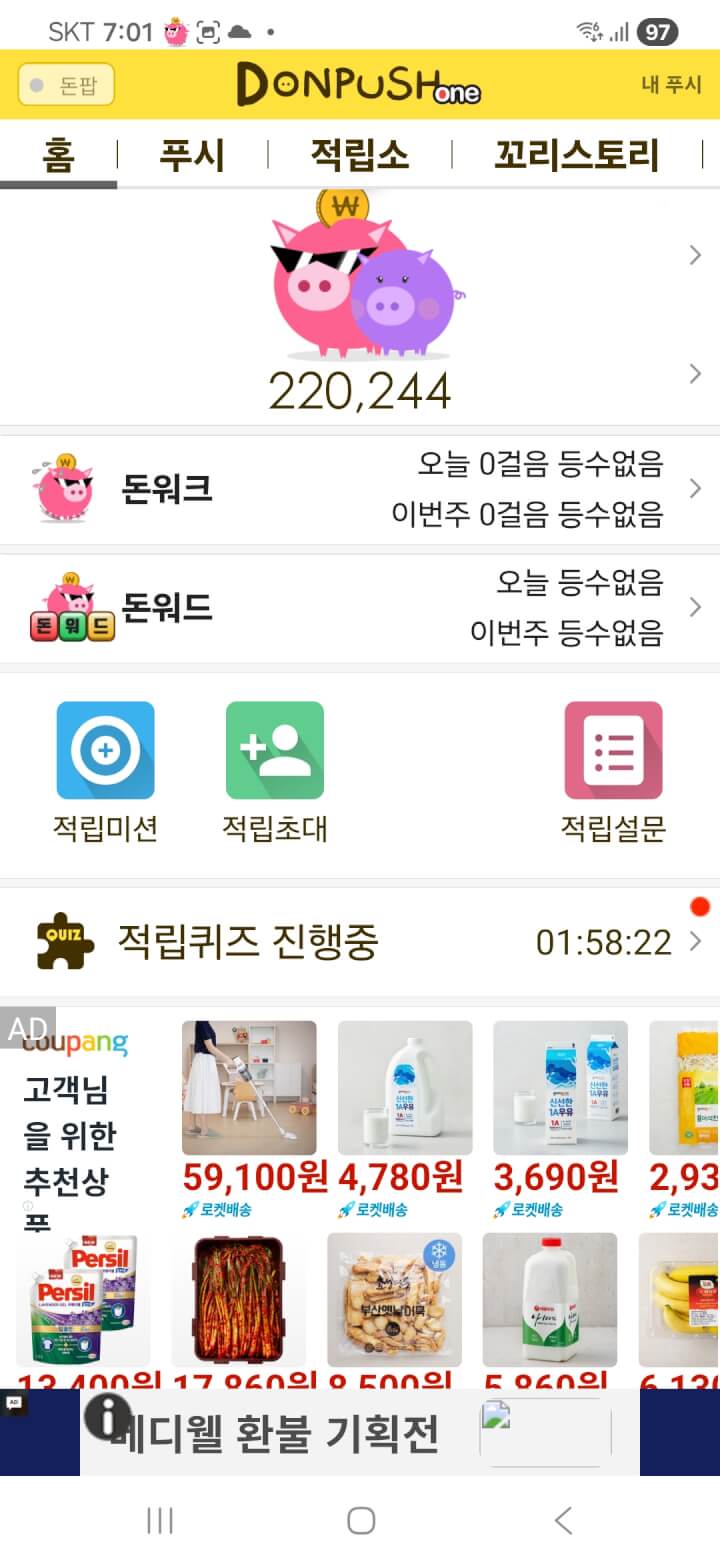Open the 220,244 points balance details

[360, 390]
